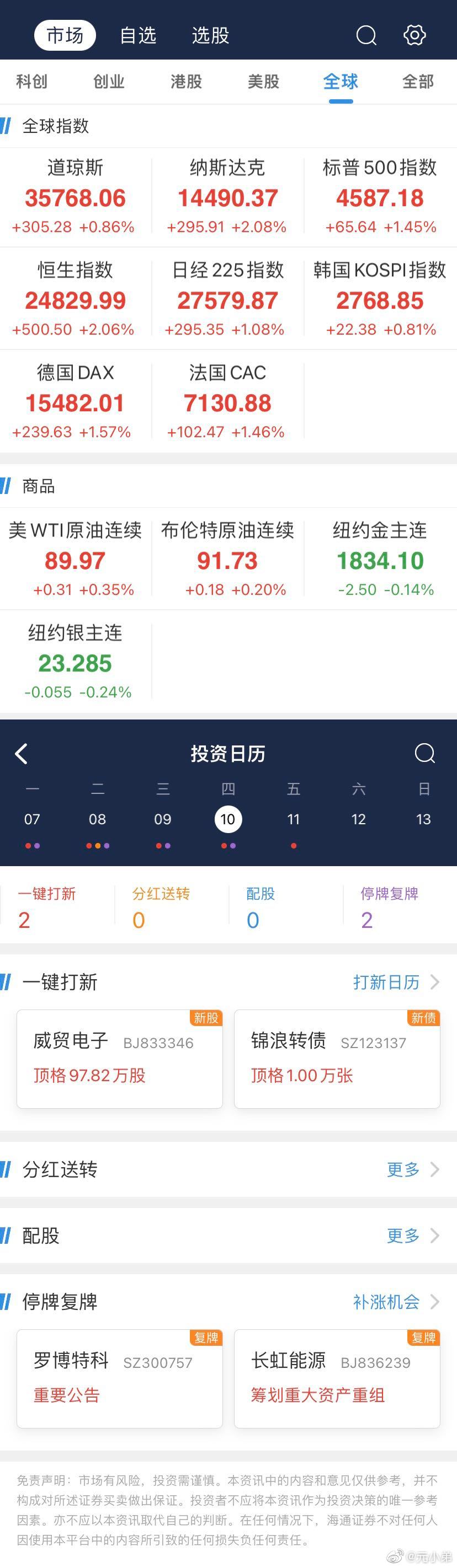This screenshot has width=457, height=1568.
Task: Show the 科创 market tab
Action: (31, 82)
